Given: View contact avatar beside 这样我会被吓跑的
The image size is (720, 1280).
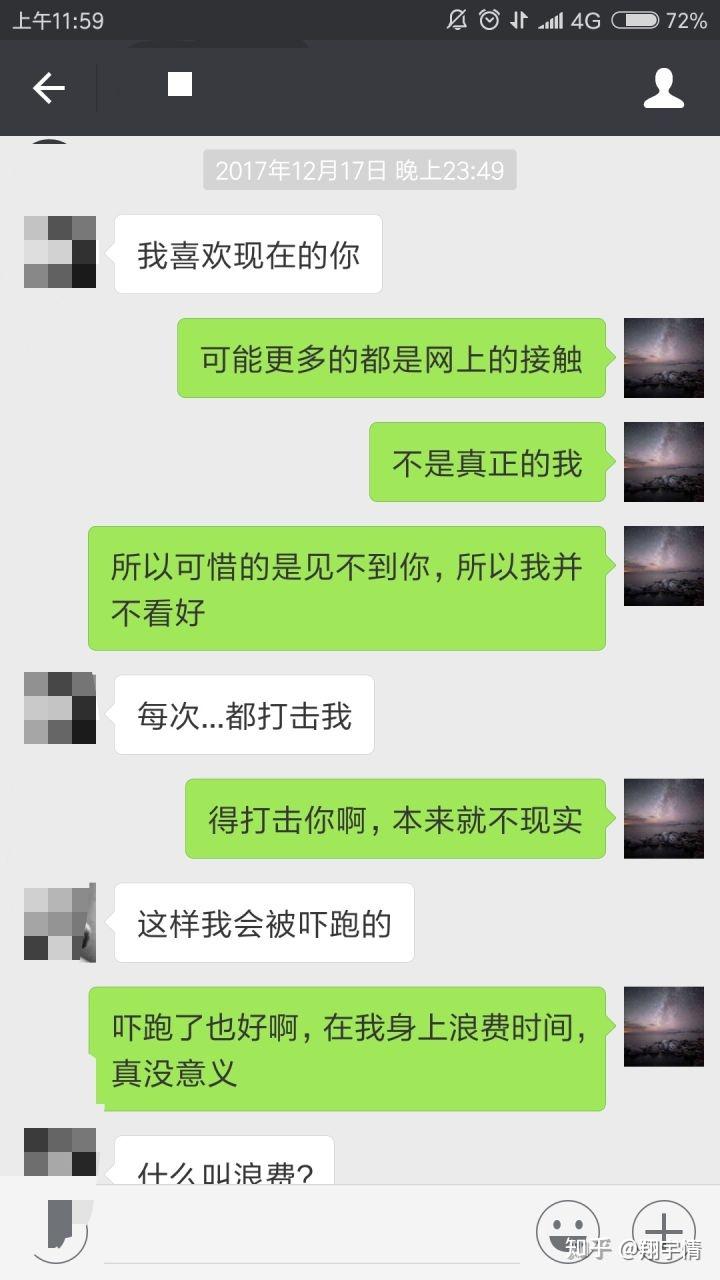Looking at the screenshot, I should [x=60, y=922].
